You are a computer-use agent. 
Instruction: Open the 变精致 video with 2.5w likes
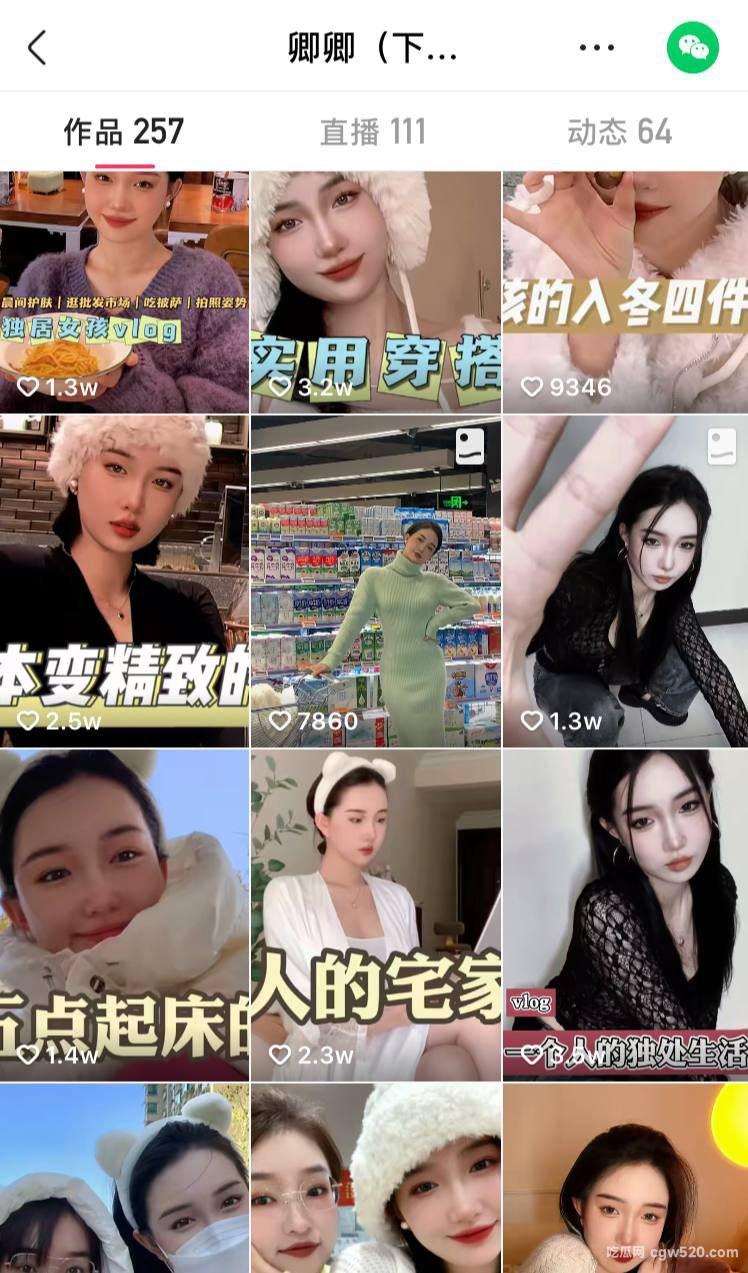(x=124, y=580)
